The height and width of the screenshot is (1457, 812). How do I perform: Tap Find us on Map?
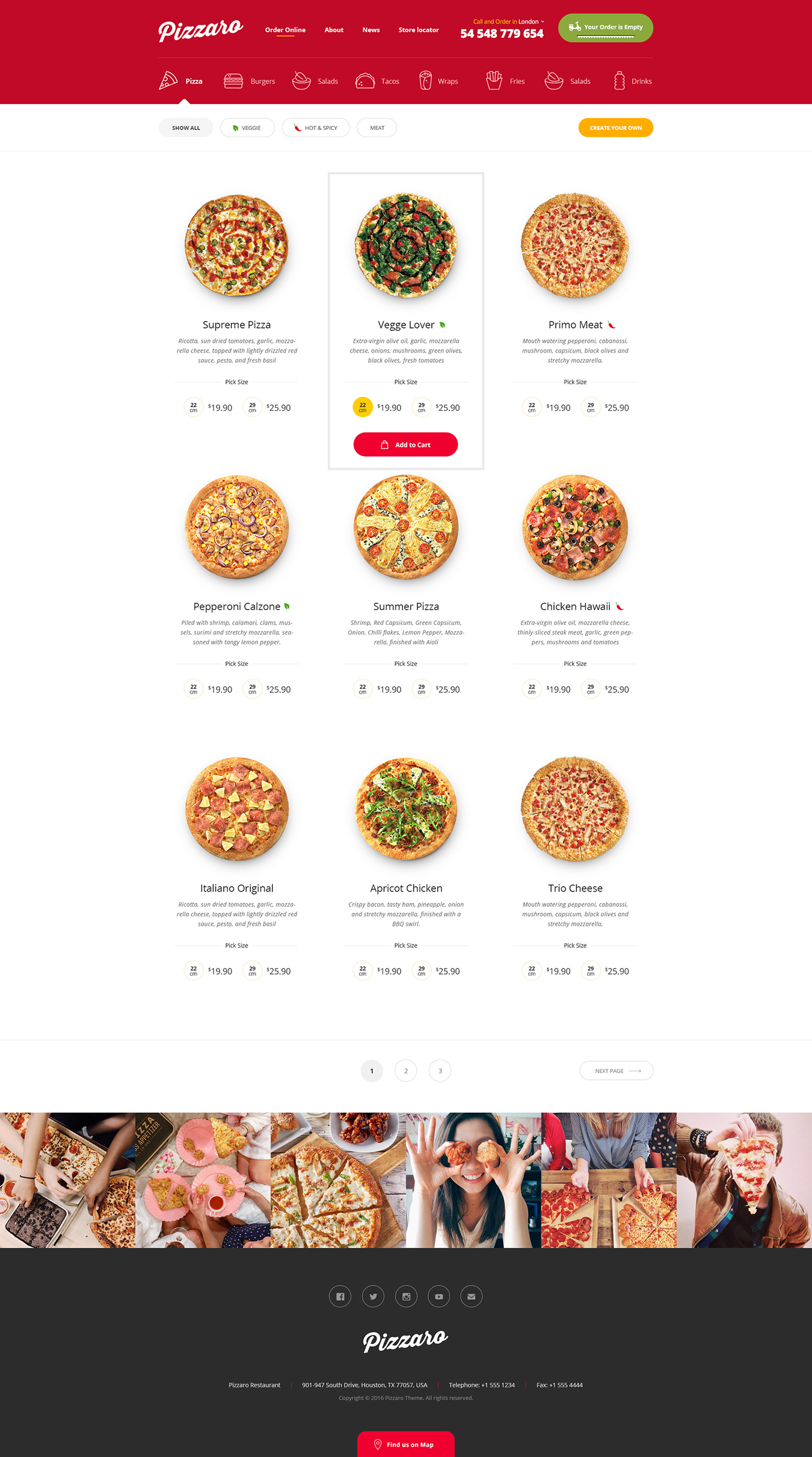tap(405, 1444)
